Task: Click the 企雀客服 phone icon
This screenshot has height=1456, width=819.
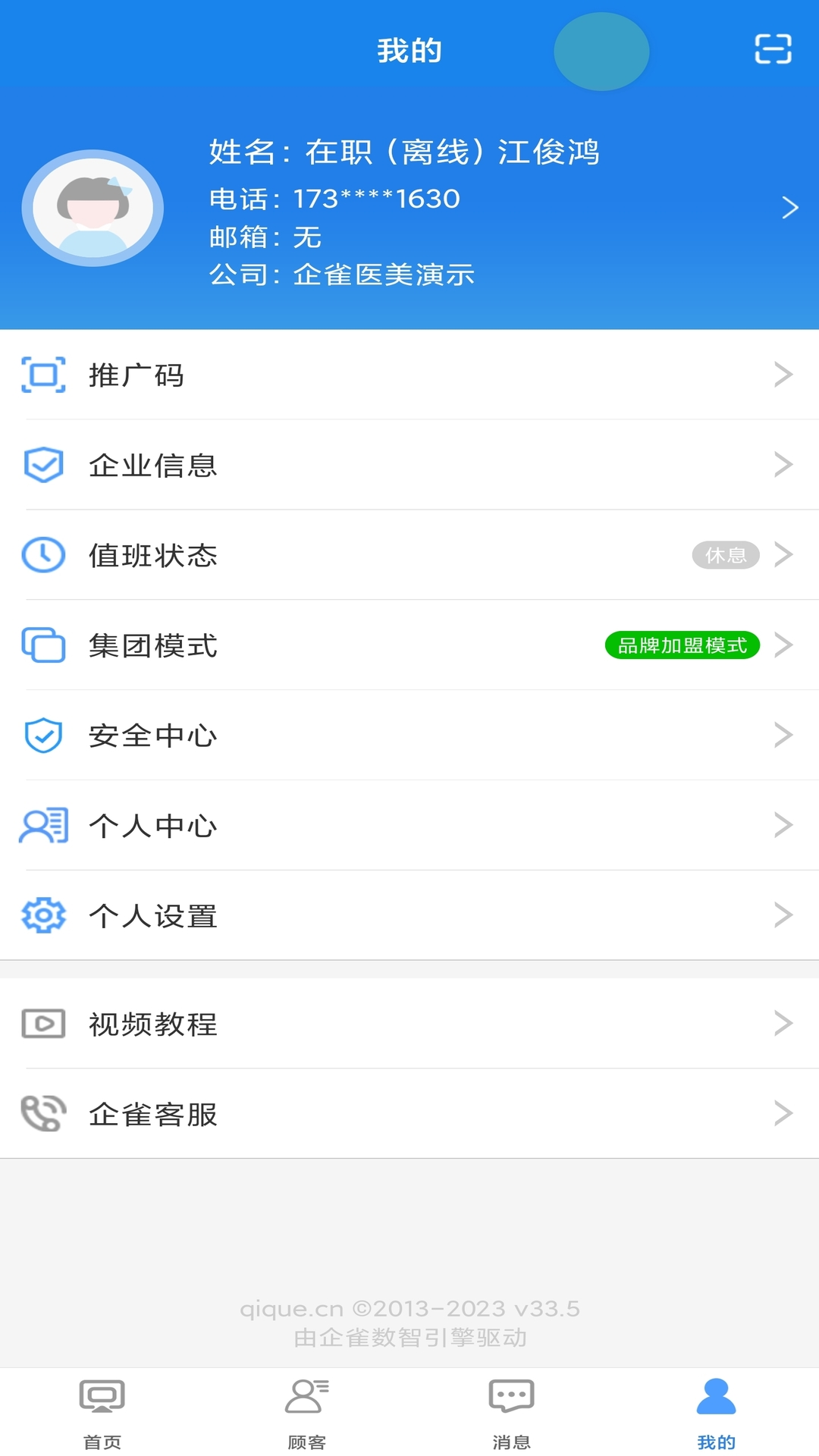Action: 43,1114
